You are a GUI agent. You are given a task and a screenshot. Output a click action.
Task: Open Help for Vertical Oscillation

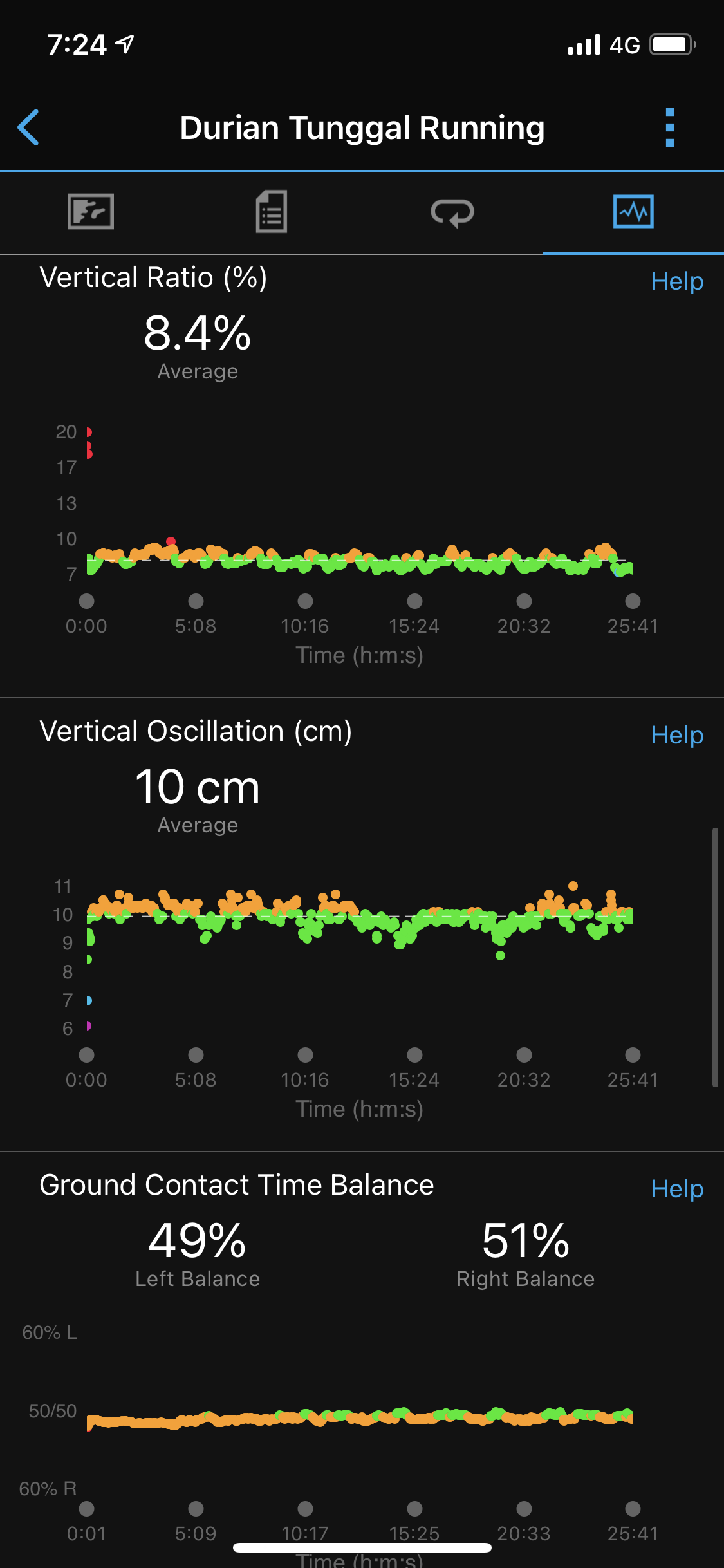click(677, 735)
